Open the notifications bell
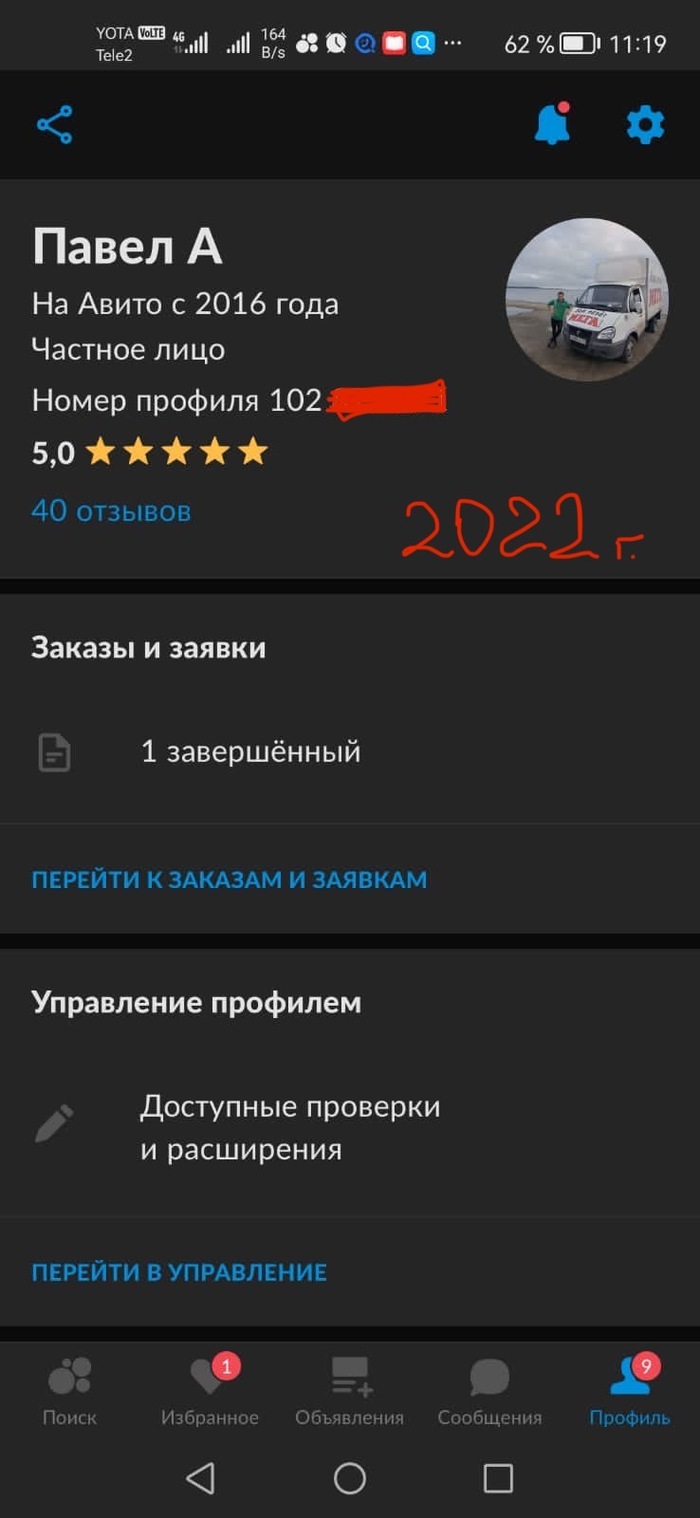This screenshot has height=1518, width=700. tap(552, 125)
